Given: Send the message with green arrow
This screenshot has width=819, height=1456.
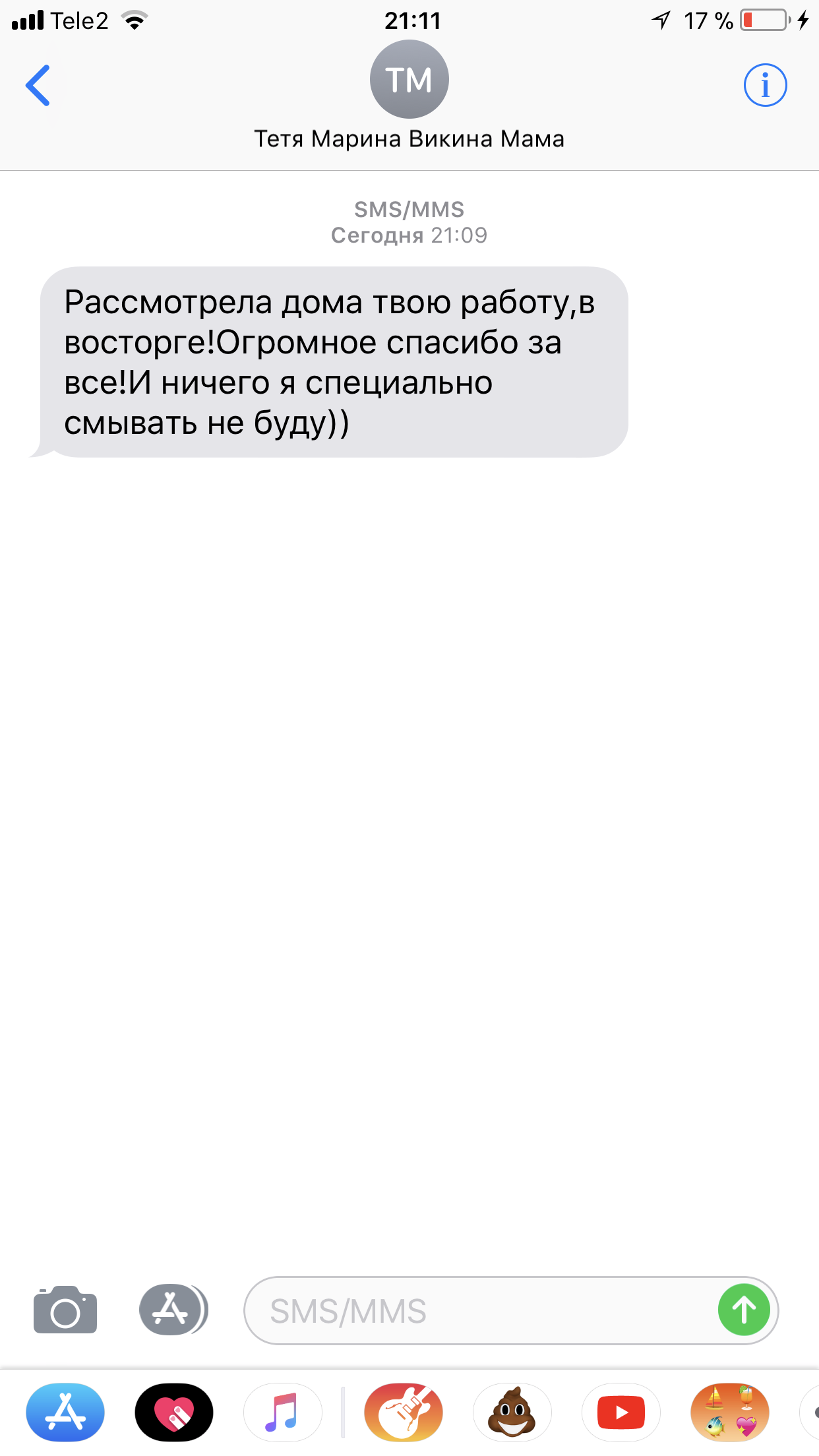Looking at the screenshot, I should point(744,1310).
